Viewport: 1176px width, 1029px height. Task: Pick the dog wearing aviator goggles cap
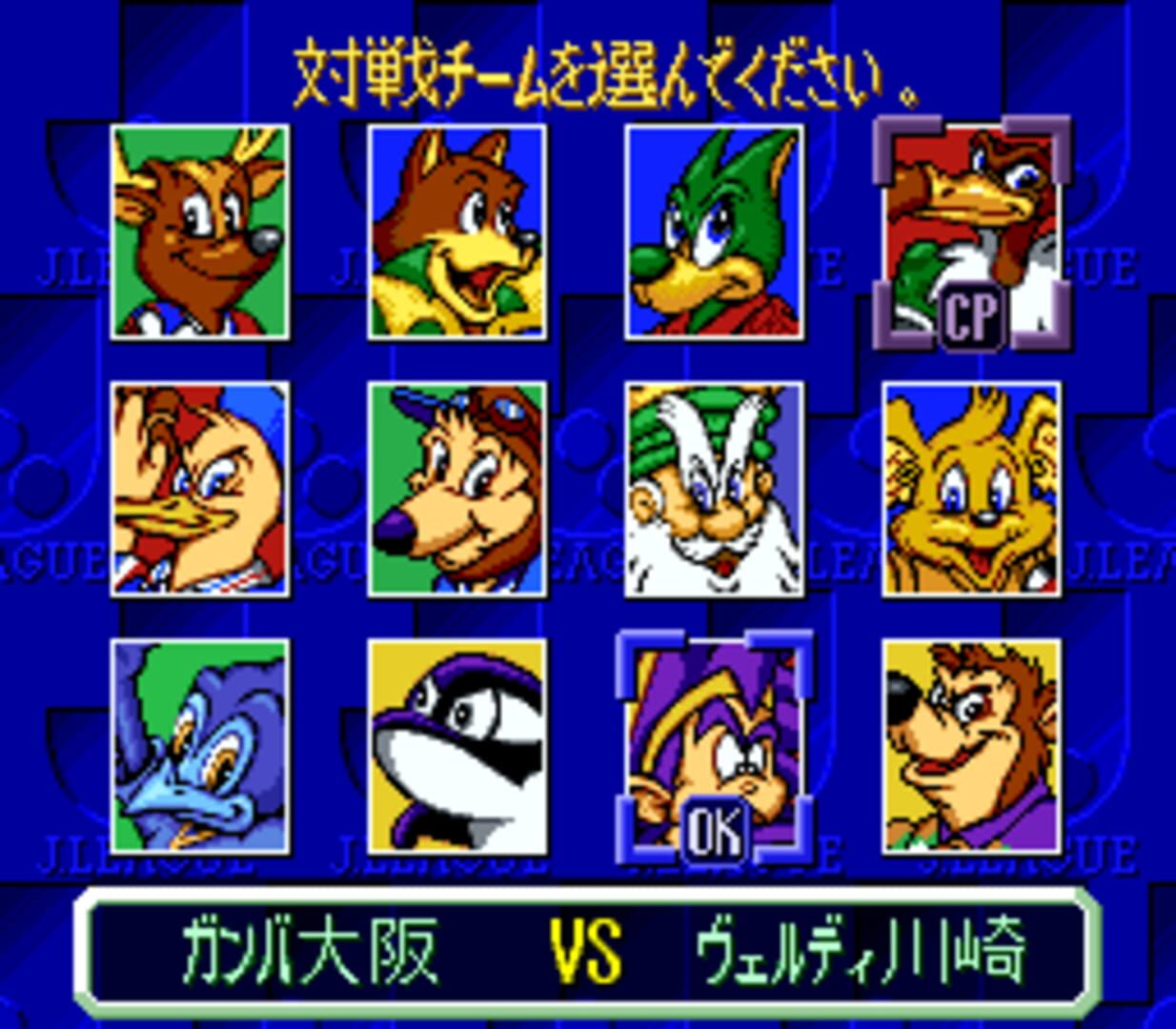point(457,490)
